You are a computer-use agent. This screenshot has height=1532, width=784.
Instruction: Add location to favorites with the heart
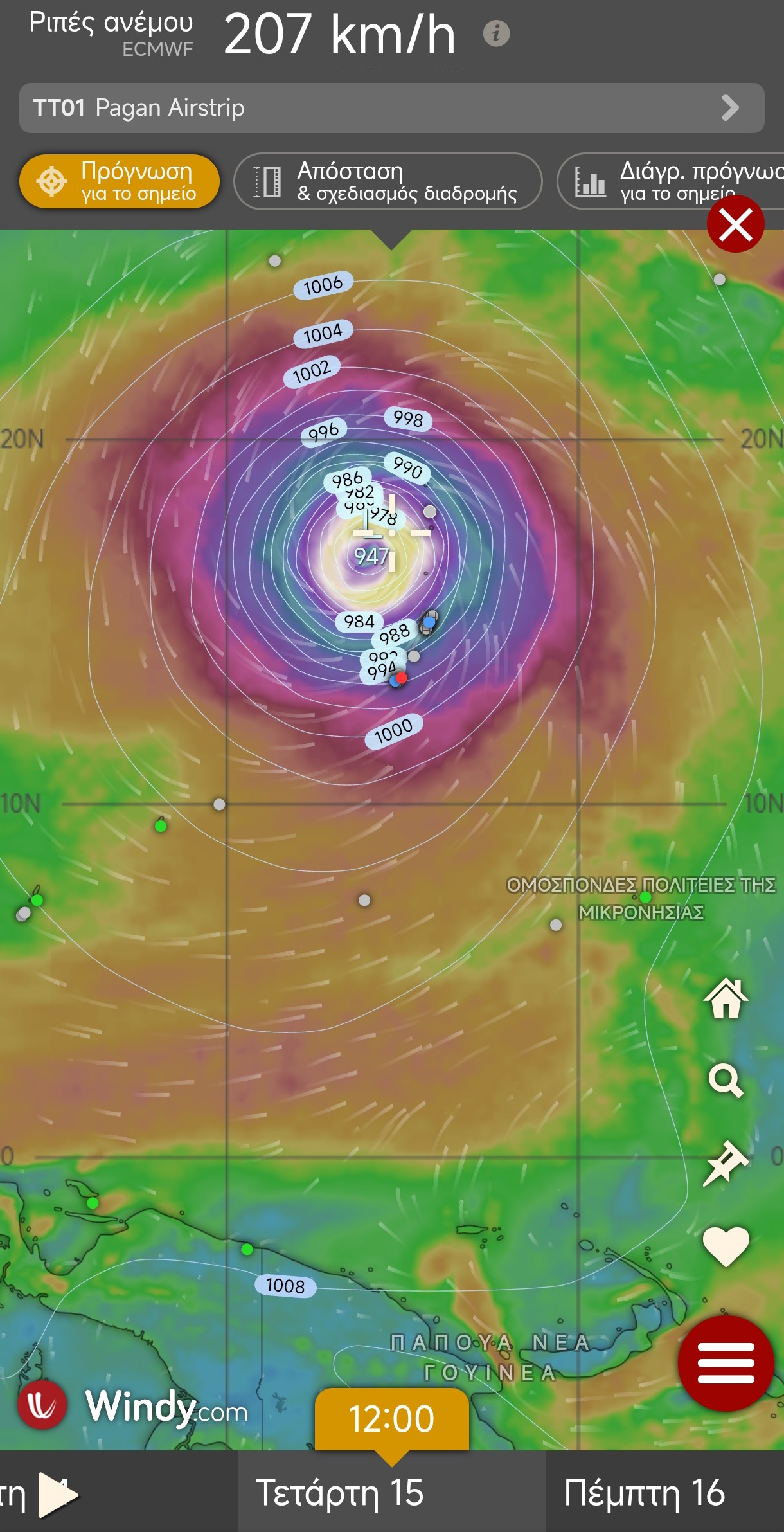pyautogui.click(x=726, y=1245)
